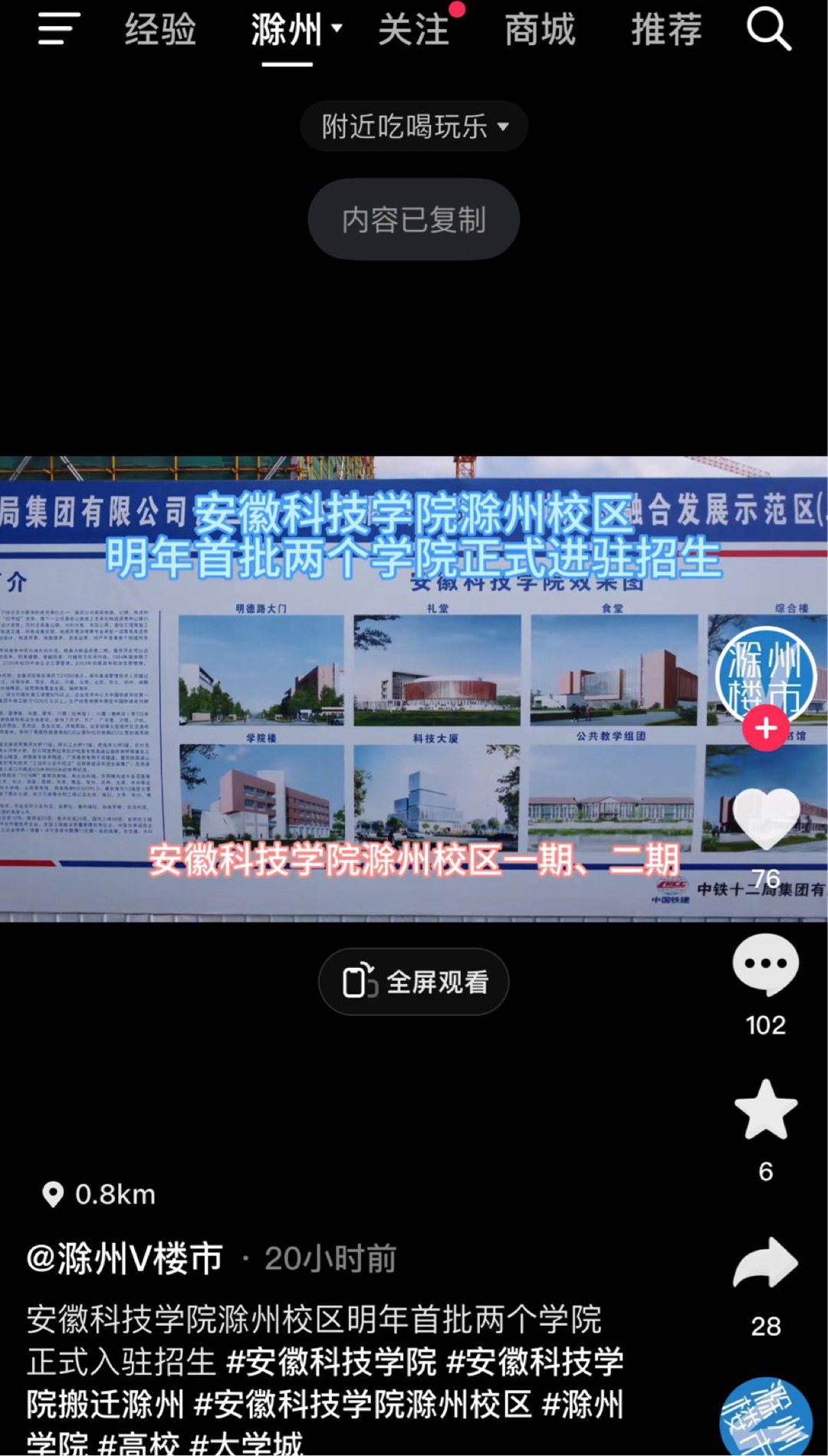
Task: Open the 滁州 city tab dropdown
Action: point(296,31)
